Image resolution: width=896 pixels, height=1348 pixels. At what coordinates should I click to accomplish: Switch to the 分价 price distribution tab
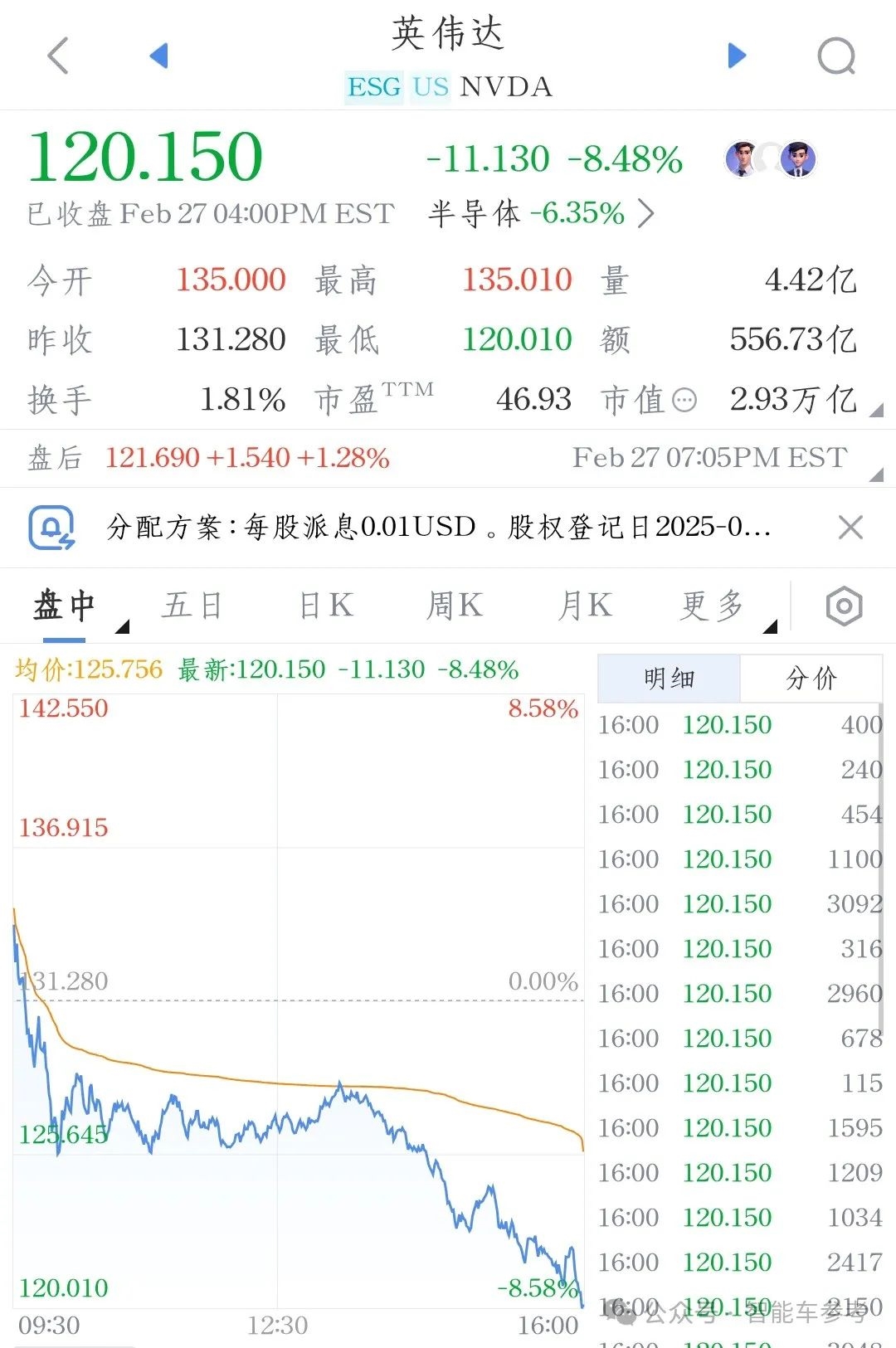pyautogui.click(x=811, y=679)
